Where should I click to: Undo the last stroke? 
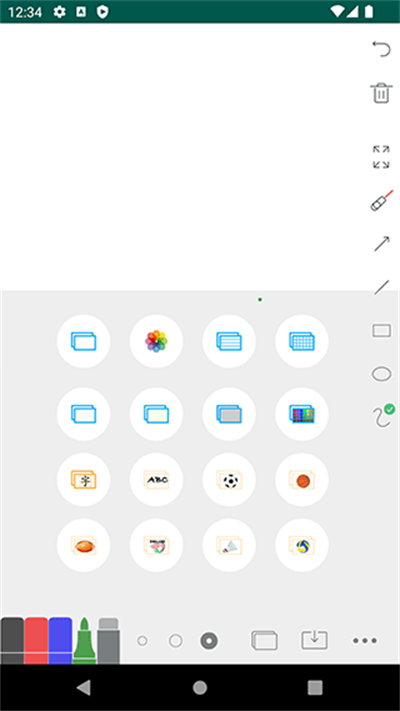click(x=381, y=49)
